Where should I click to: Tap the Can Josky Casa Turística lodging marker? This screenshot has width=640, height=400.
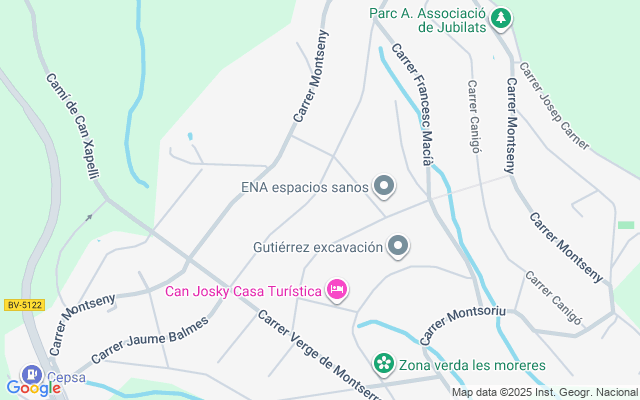[x=337, y=290]
